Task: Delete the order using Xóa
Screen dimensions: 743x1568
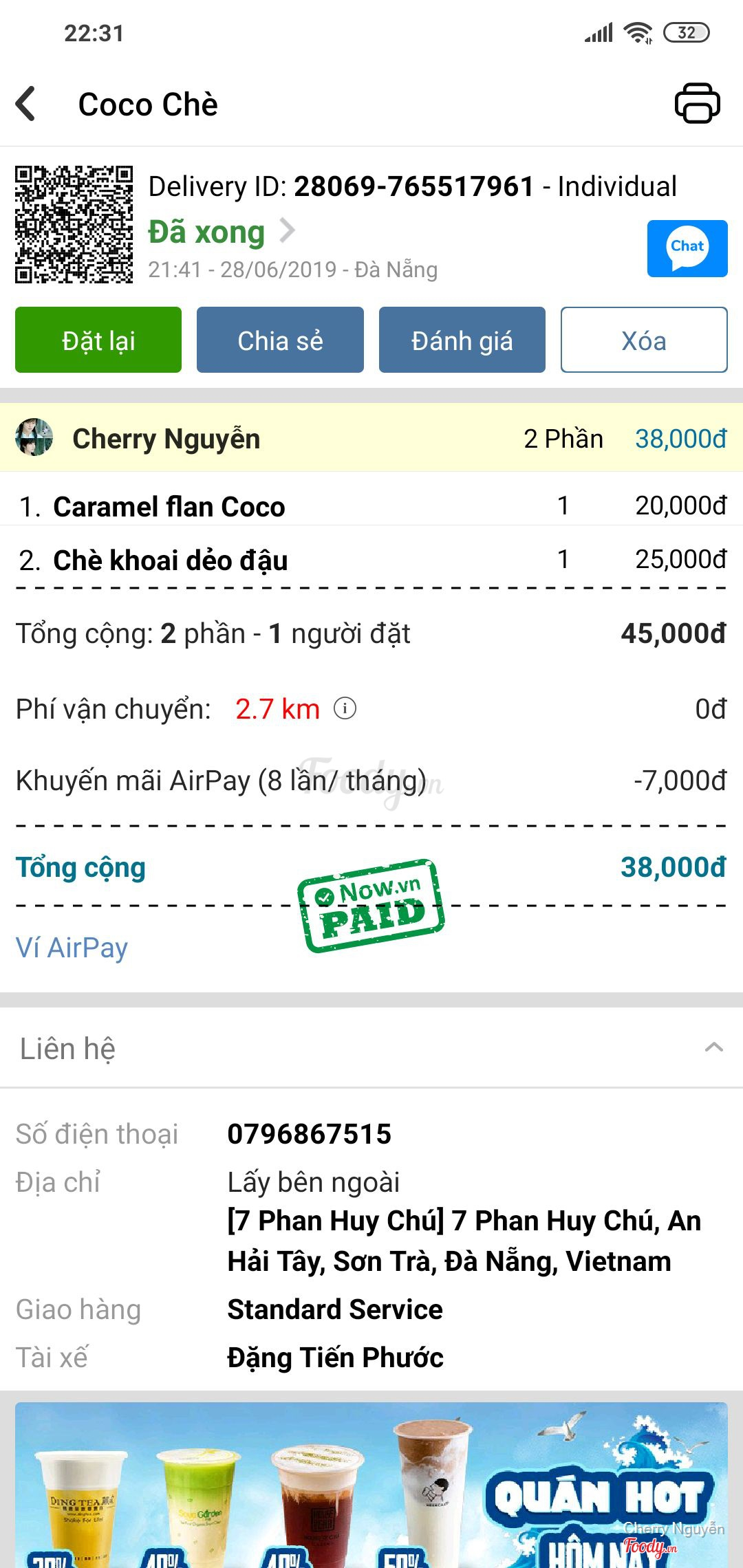Action: pyautogui.click(x=643, y=340)
